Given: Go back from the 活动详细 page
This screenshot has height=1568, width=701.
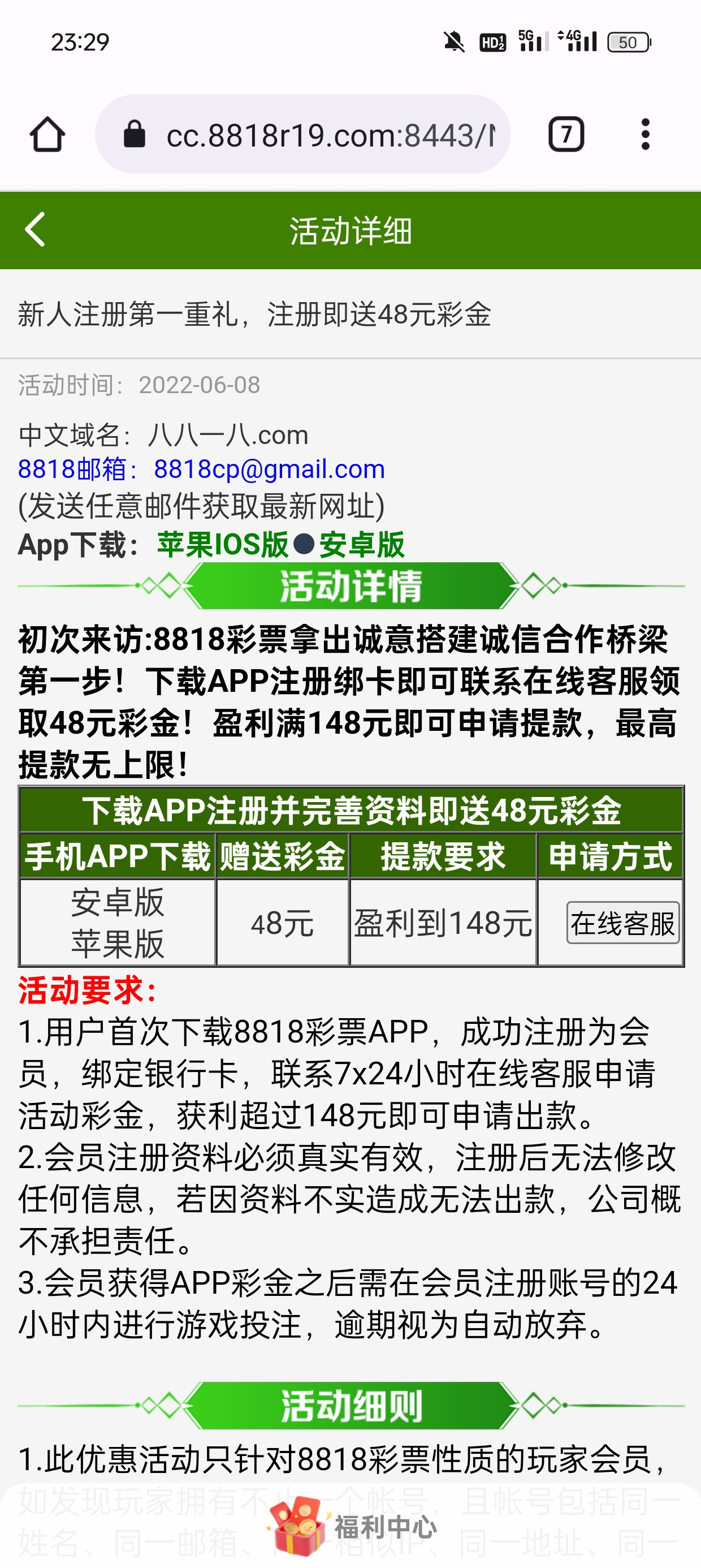Looking at the screenshot, I should [35, 230].
